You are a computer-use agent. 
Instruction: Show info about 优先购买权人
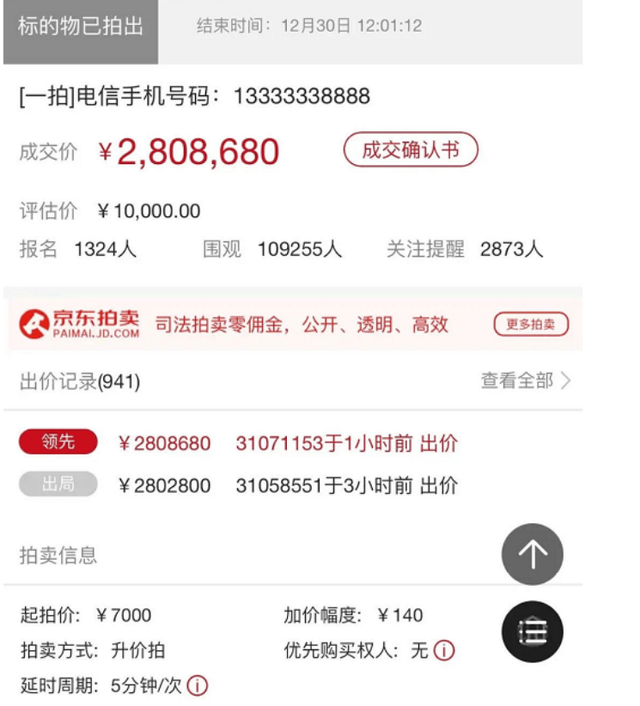point(444,650)
